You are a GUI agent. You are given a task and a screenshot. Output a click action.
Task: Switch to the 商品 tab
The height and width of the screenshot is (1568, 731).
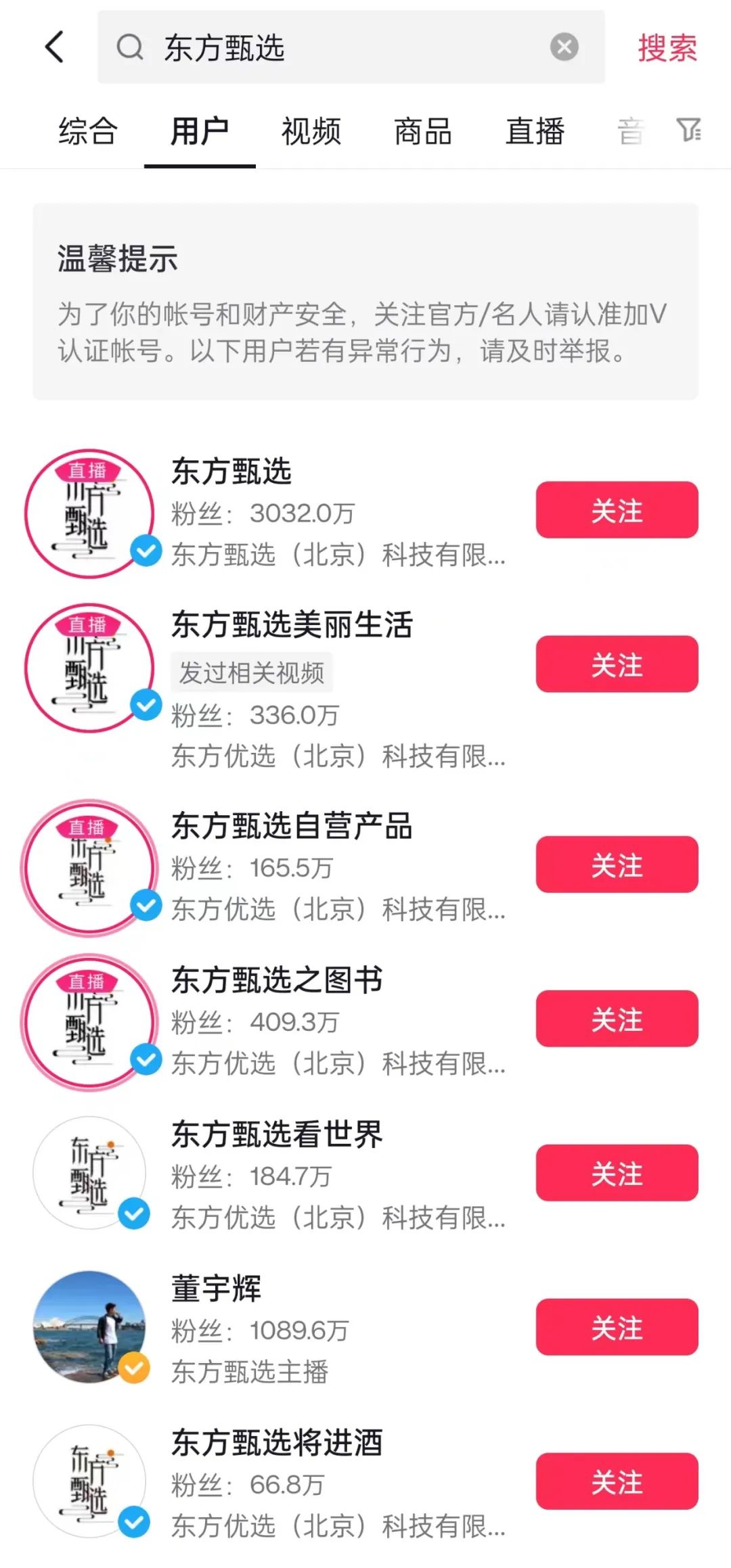tap(423, 131)
